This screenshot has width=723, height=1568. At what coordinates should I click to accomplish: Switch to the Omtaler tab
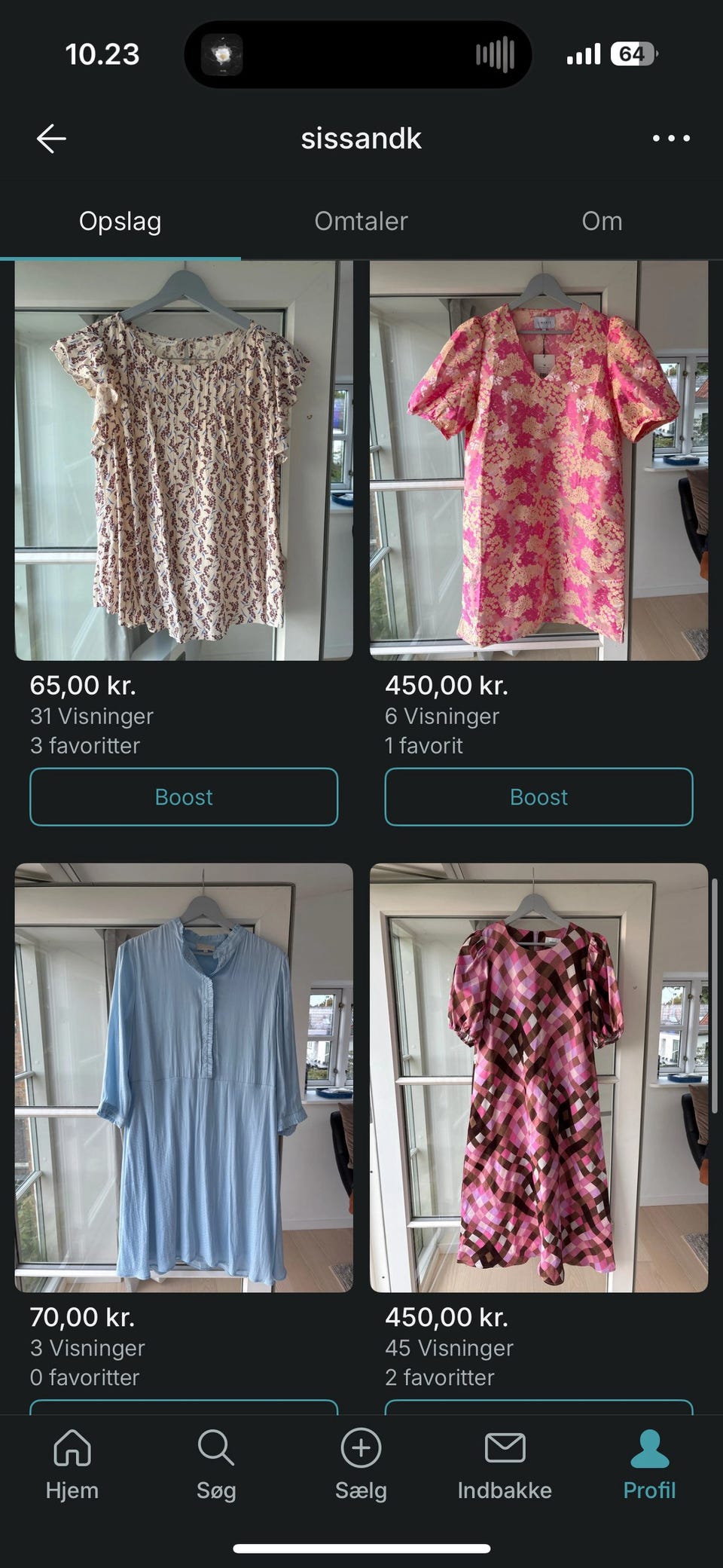click(x=361, y=222)
